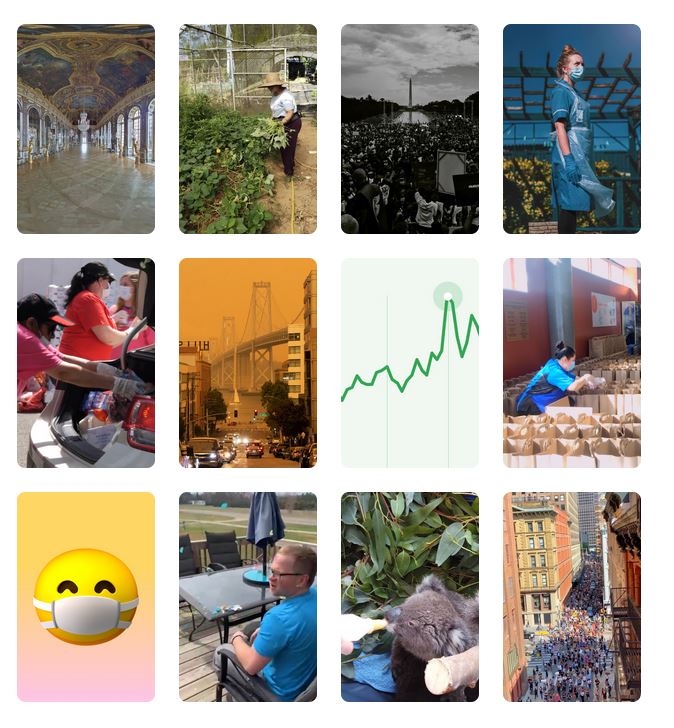Open the man at patio table tile

(x=248, y=597)
